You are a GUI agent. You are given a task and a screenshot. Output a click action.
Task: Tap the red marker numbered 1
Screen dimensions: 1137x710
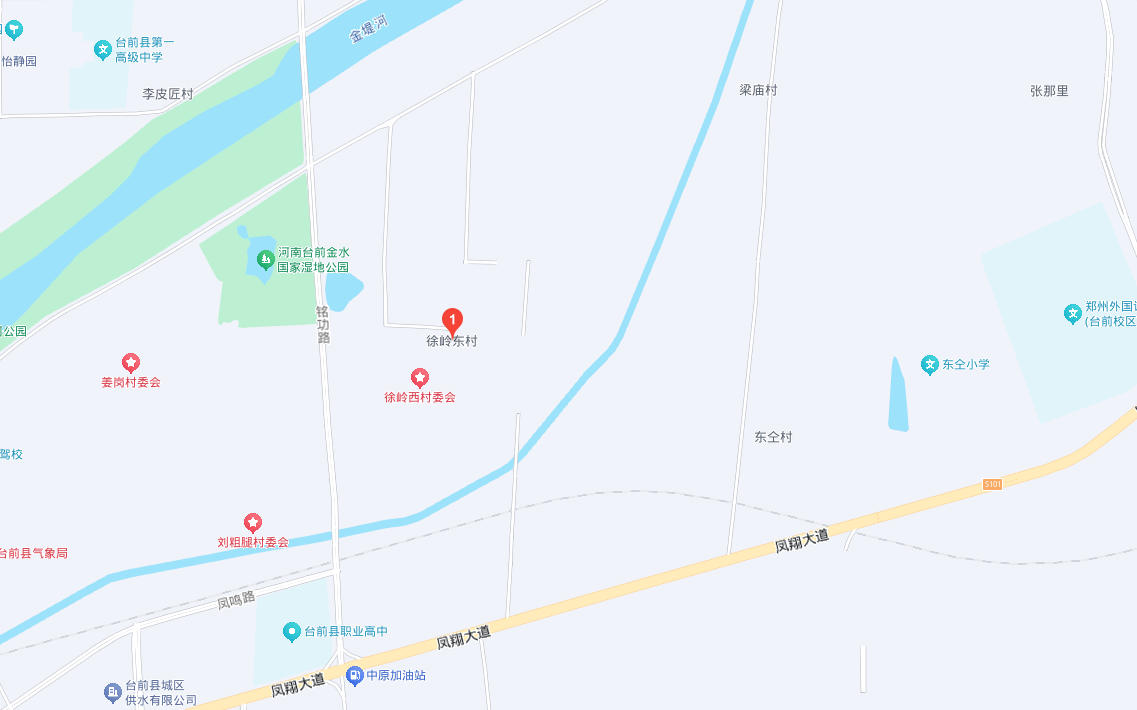(452, 321)
